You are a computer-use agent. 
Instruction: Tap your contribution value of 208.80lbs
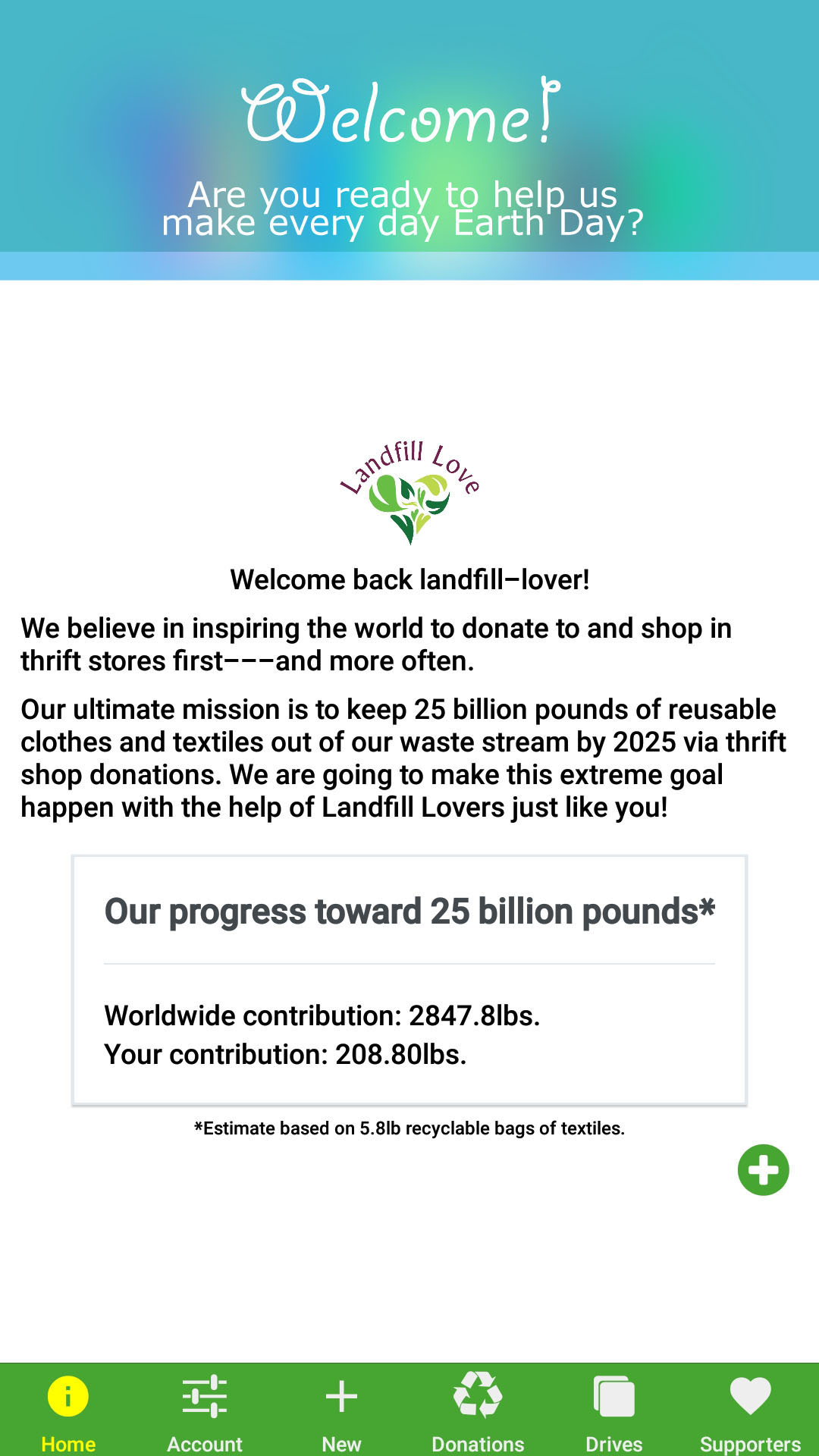tap(286, 1054)
